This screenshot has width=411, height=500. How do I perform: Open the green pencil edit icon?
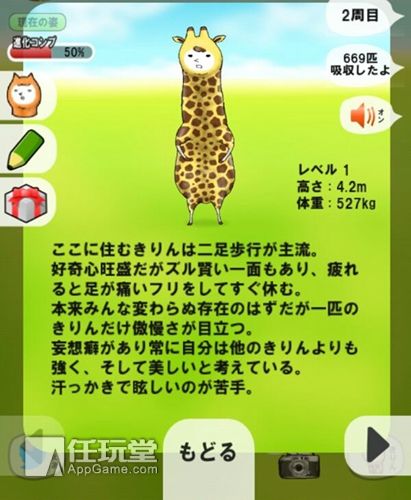26,149
